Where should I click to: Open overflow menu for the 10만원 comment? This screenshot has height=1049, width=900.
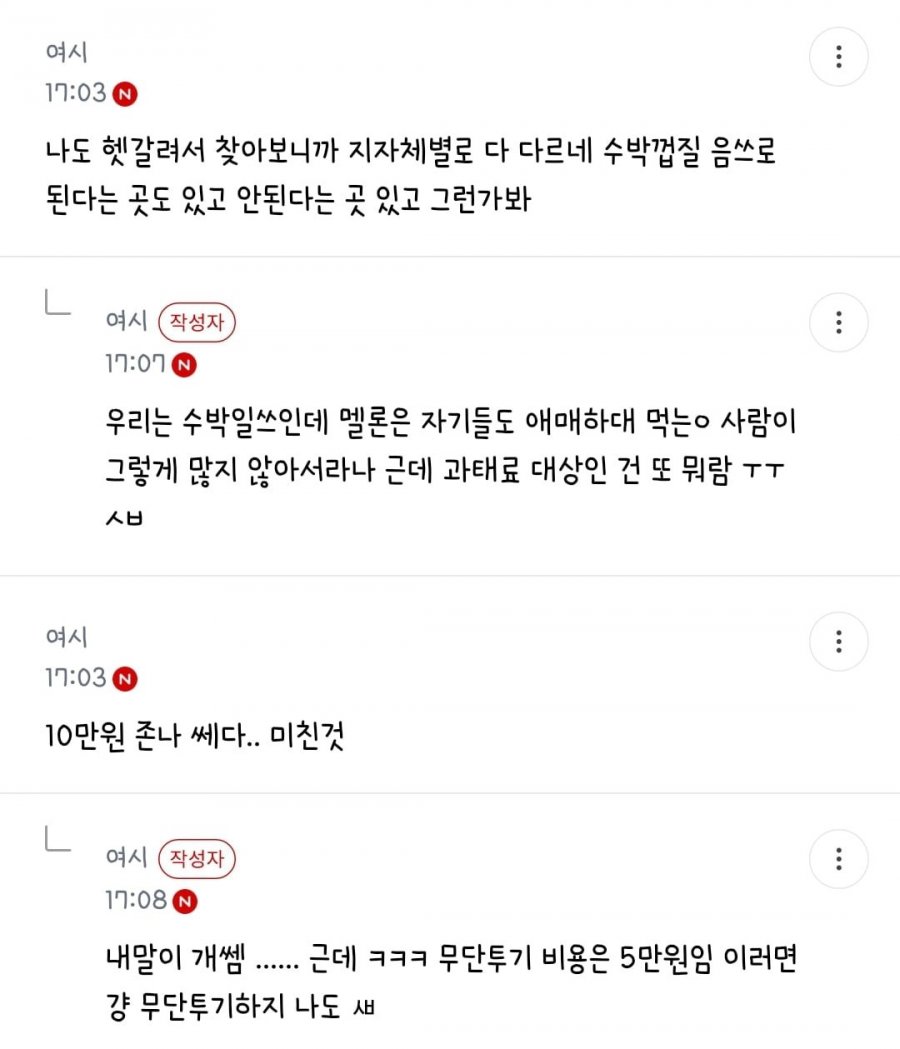tap(838, 641)
